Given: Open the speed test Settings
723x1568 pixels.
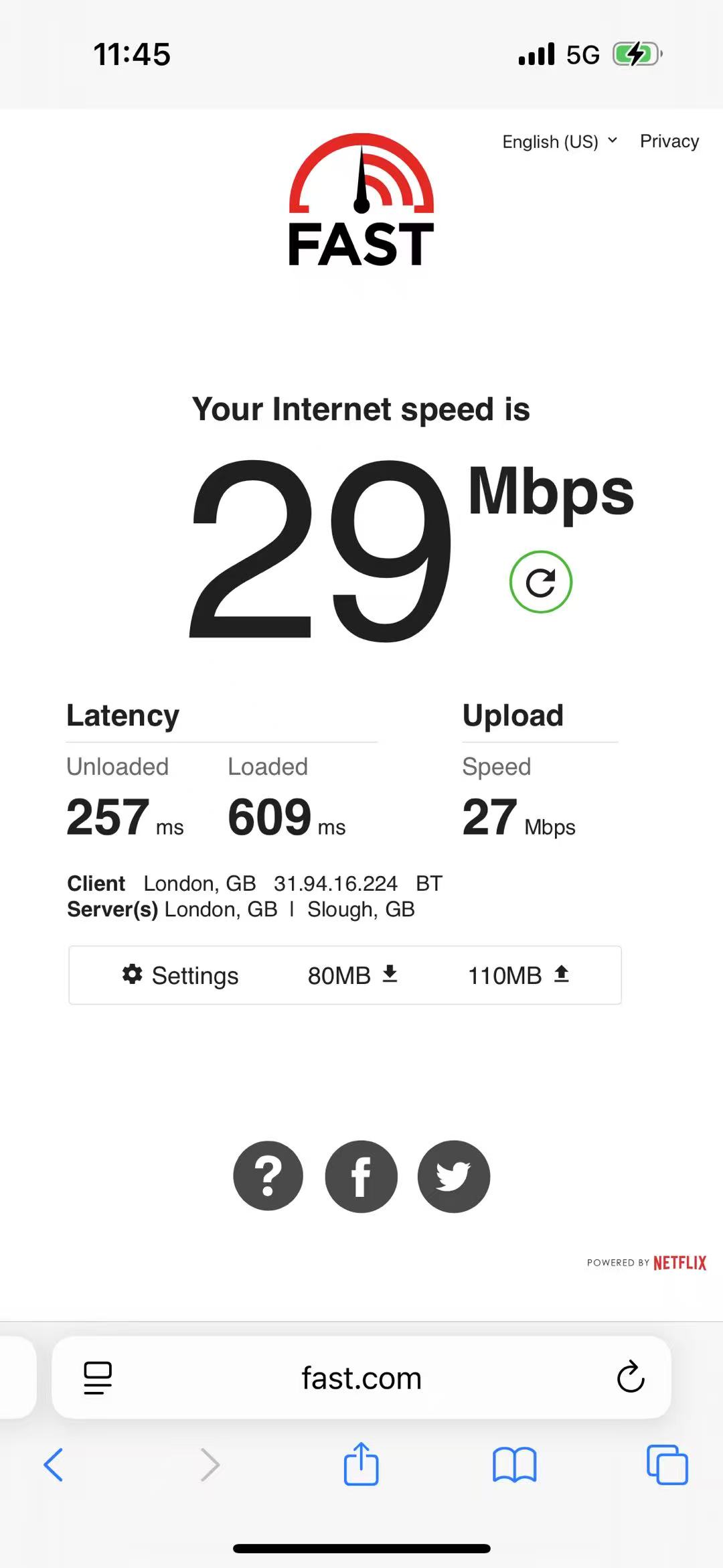Looking at the screenshot, I should (x=181, y=975).
